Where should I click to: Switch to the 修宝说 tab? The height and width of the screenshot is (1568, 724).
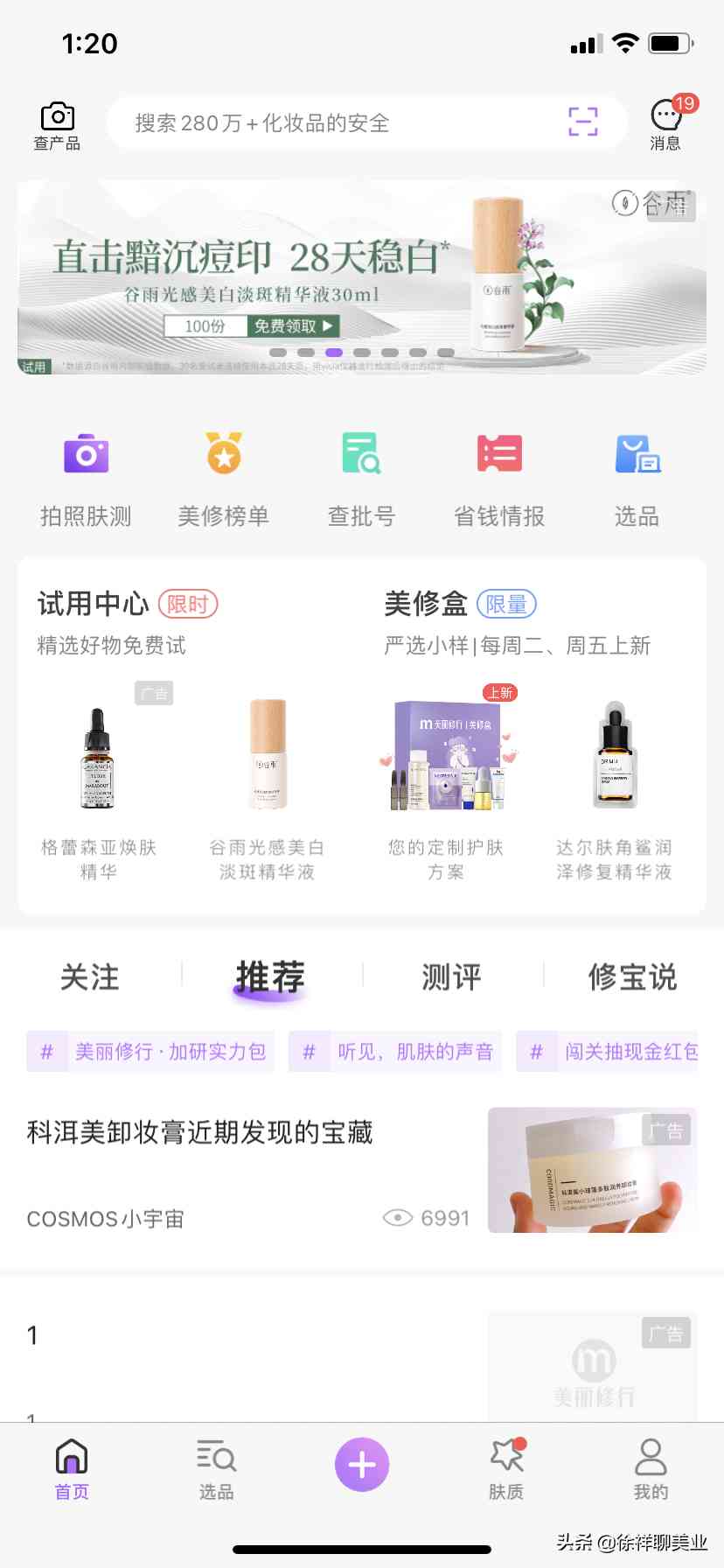pos(632,976)
